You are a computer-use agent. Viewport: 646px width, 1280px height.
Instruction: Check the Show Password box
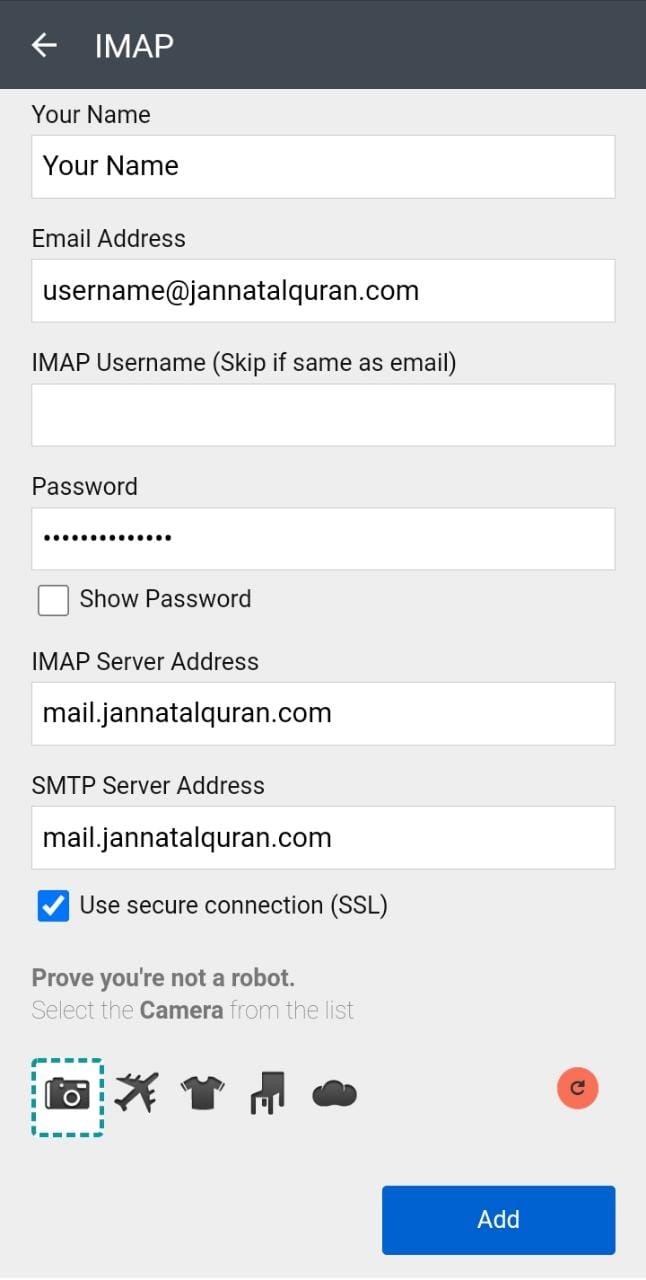[x=53, y=600]
